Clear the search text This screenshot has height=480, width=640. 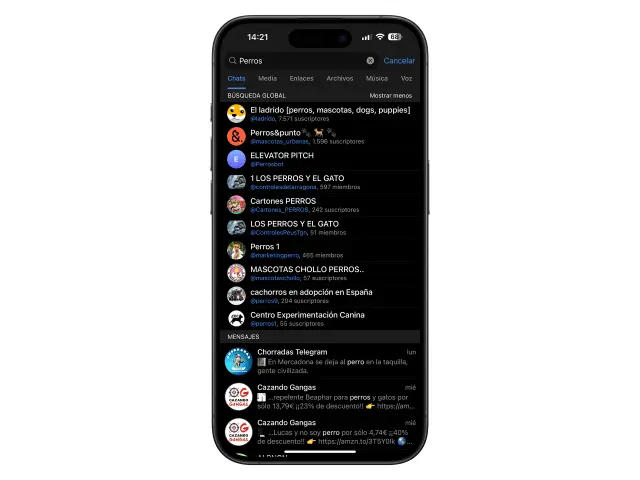point(370,60)
